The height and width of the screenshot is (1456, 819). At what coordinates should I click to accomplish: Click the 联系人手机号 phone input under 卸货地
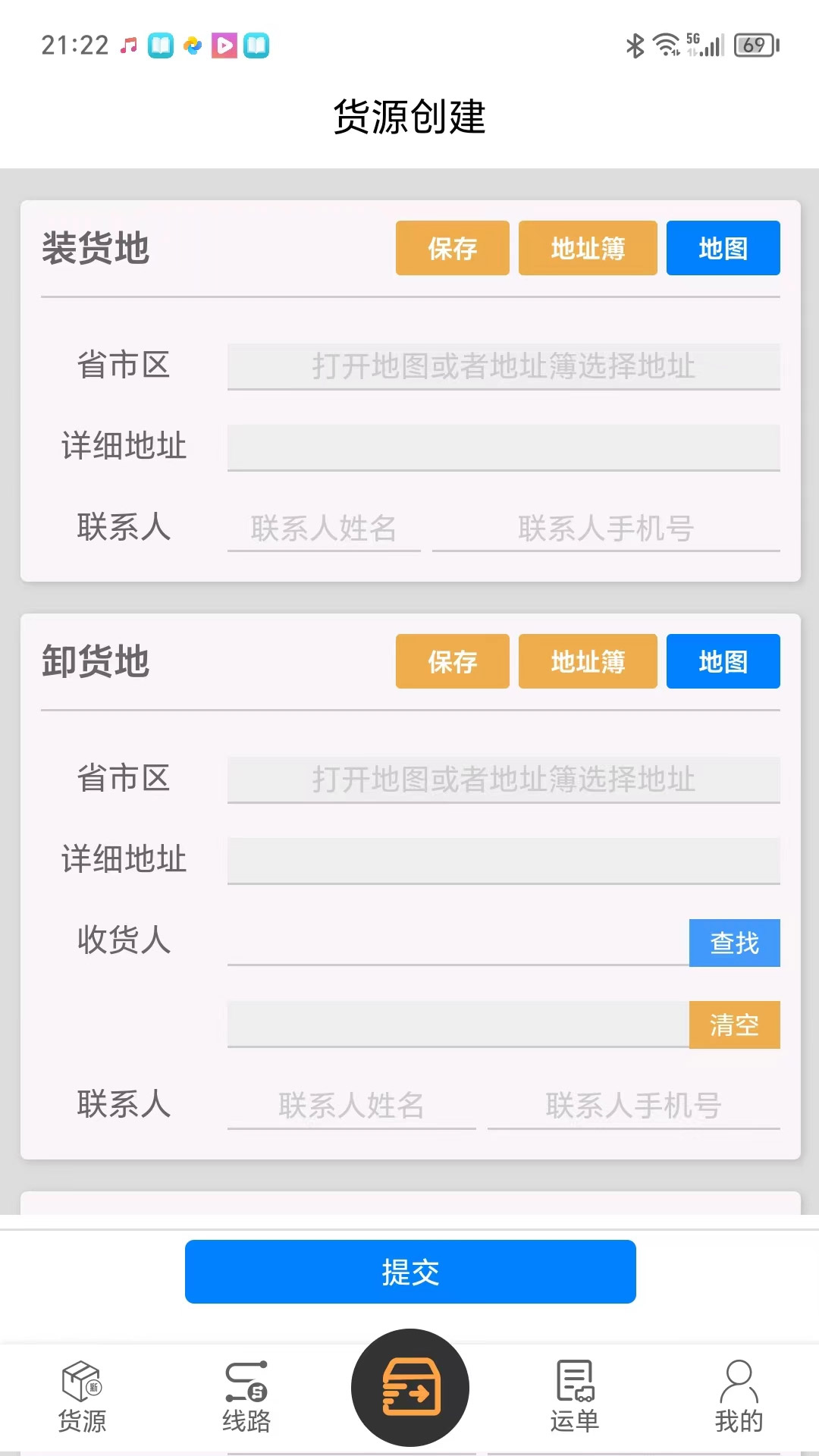[x=635, y=1106]
